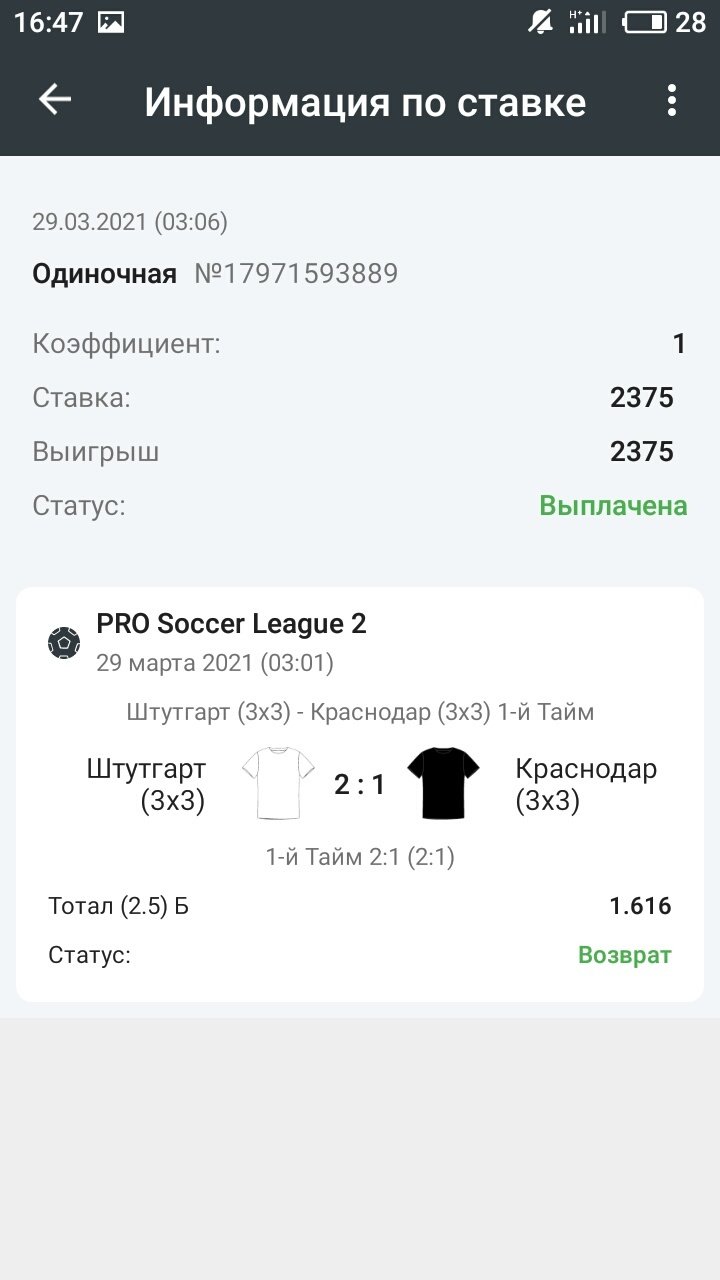Open the three-dot overflow menu
Image resolution: width=720 pixels, height=1280 pixels.
click(671, 100)
